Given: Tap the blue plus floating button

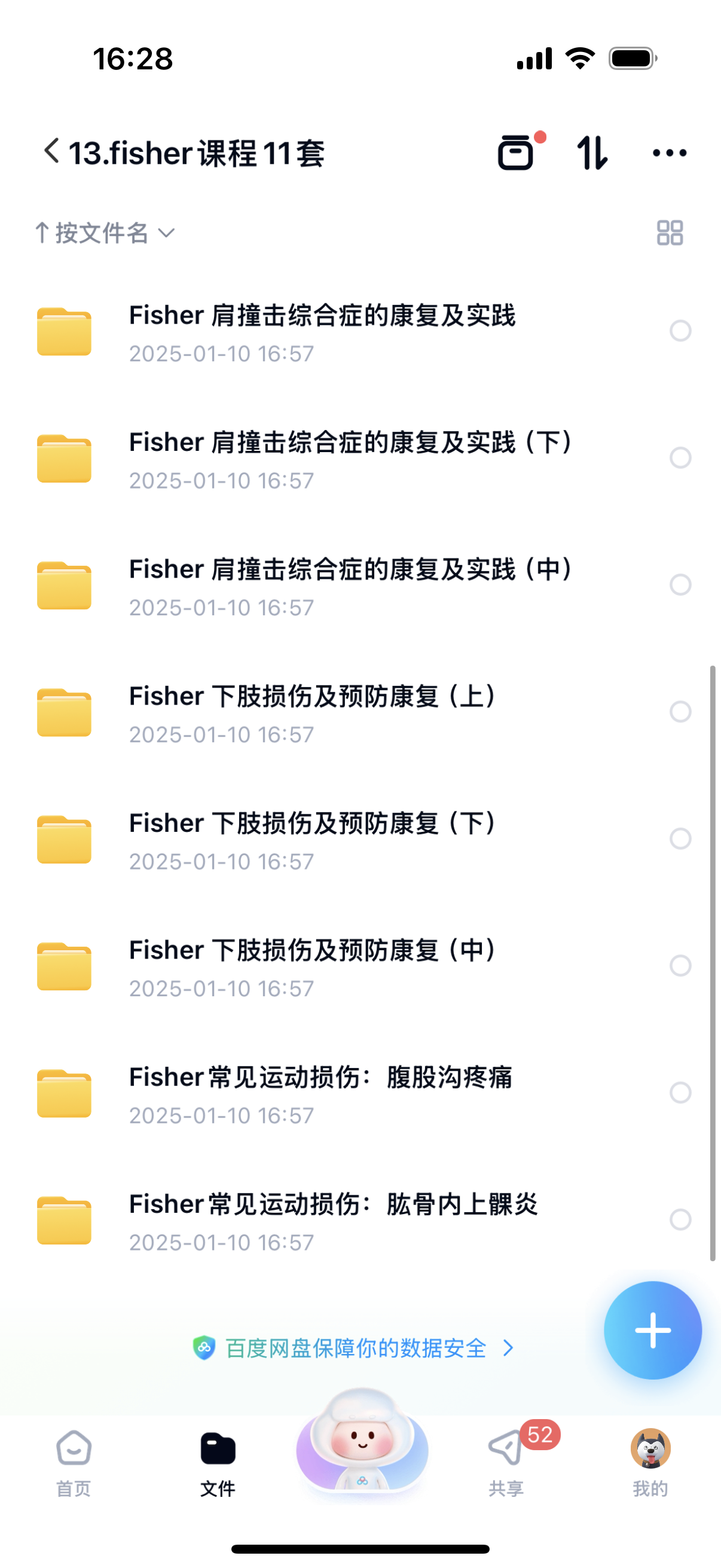Looking at the screenshot, I should (x=652, y=1330).
